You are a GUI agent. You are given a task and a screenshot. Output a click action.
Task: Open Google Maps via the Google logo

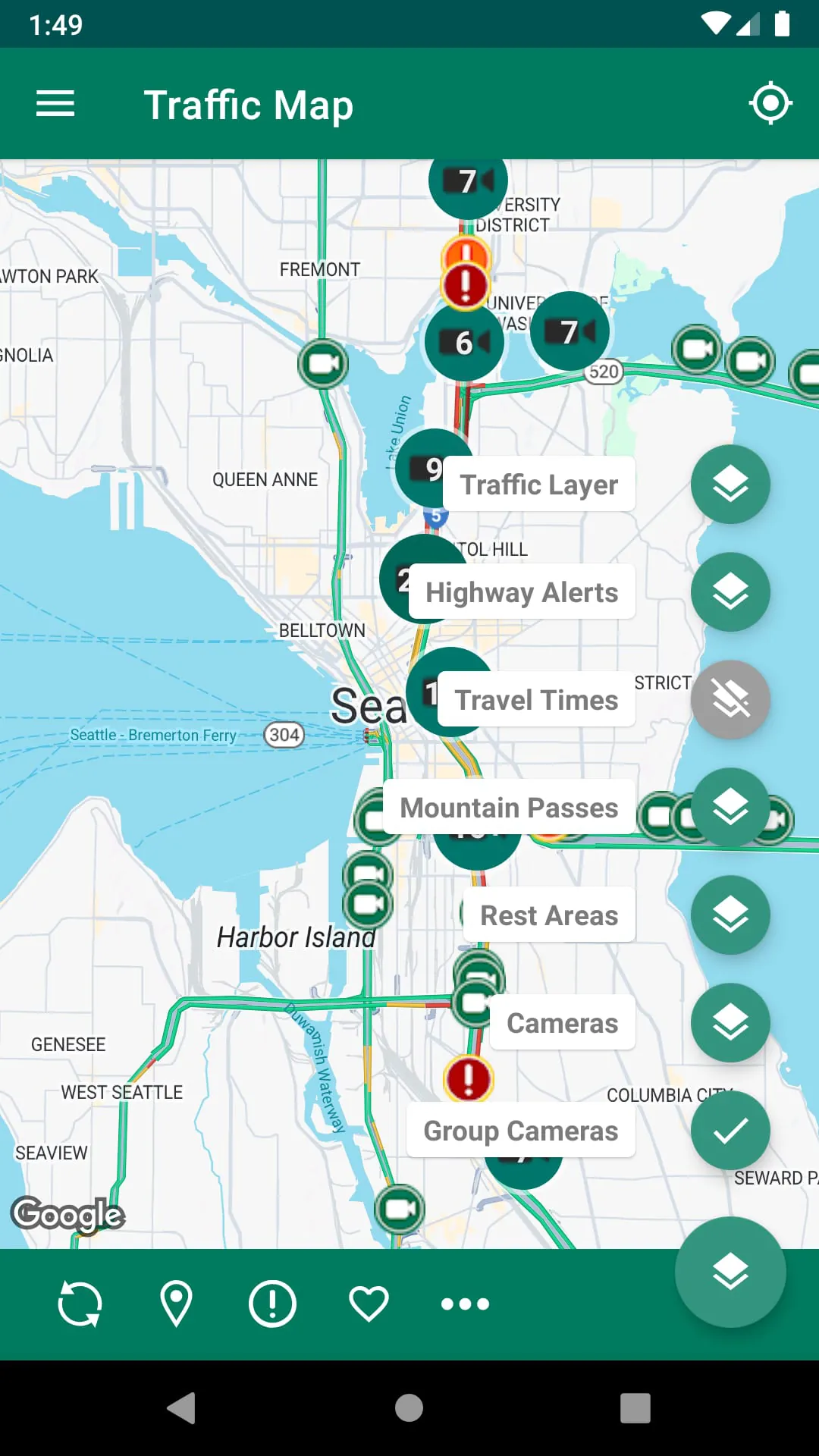point(69,1215)
